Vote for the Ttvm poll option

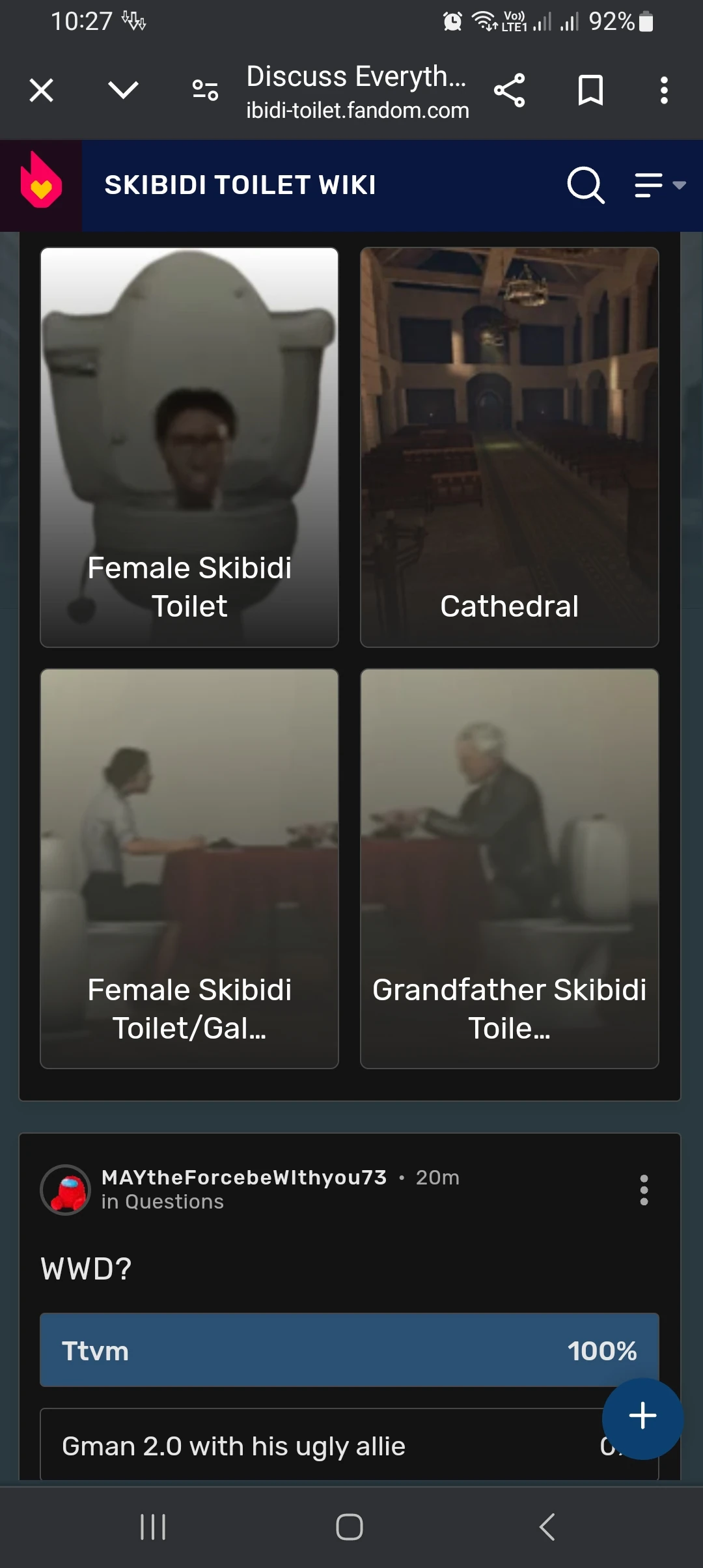click(x=349, y=1351)
